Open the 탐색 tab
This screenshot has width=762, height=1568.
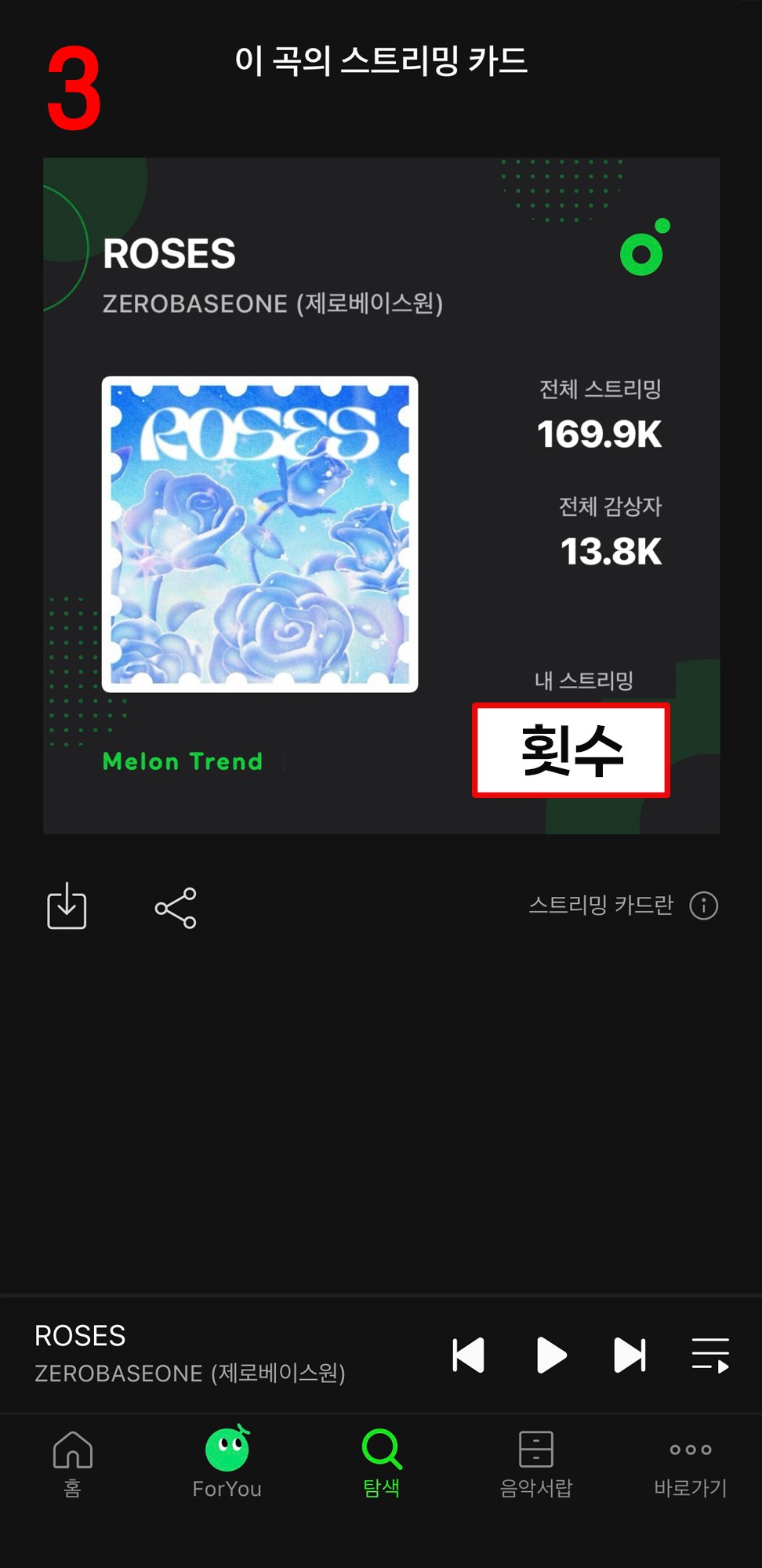382,1463
